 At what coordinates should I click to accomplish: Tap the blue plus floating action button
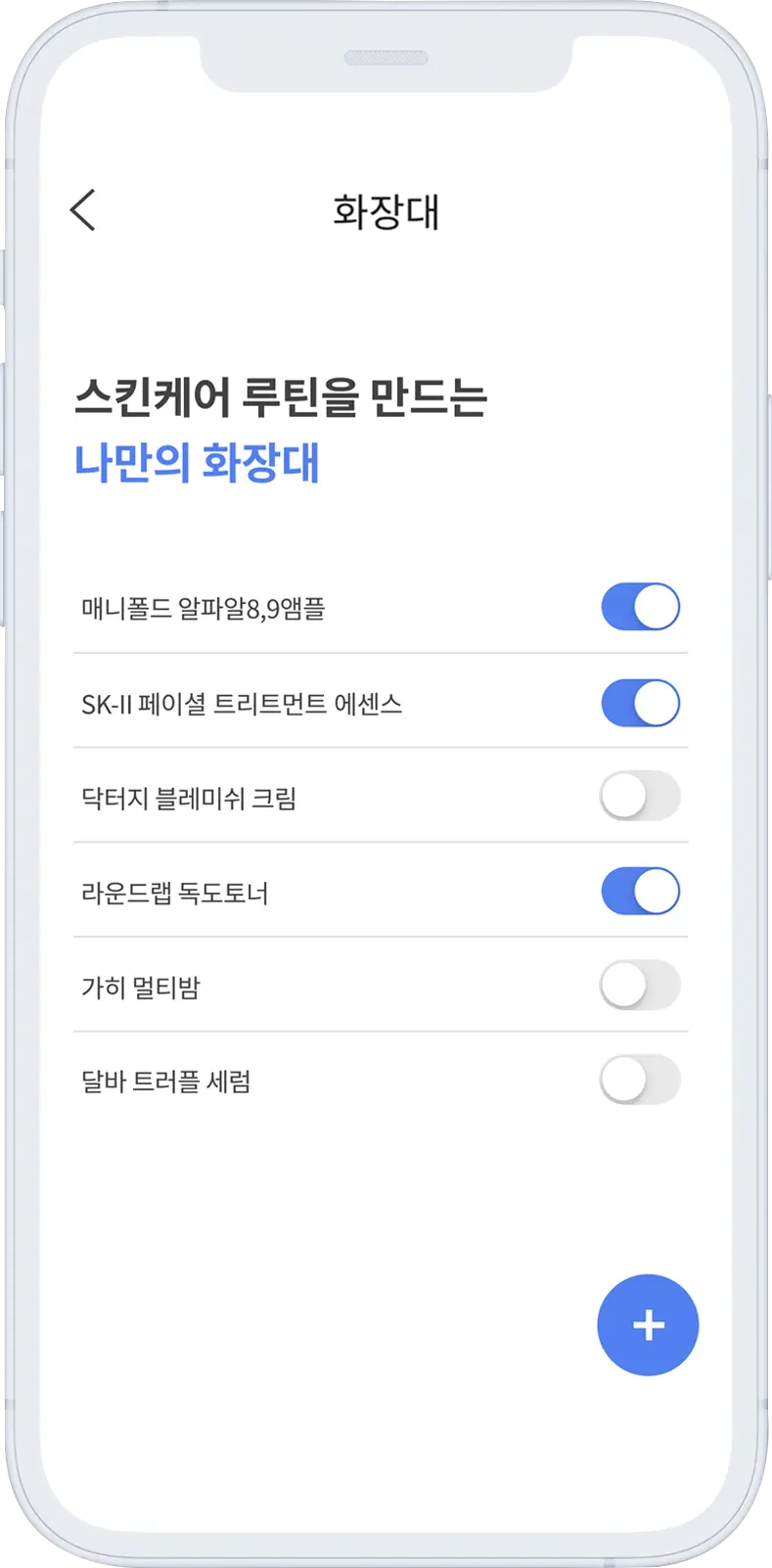click(648, 1324)
